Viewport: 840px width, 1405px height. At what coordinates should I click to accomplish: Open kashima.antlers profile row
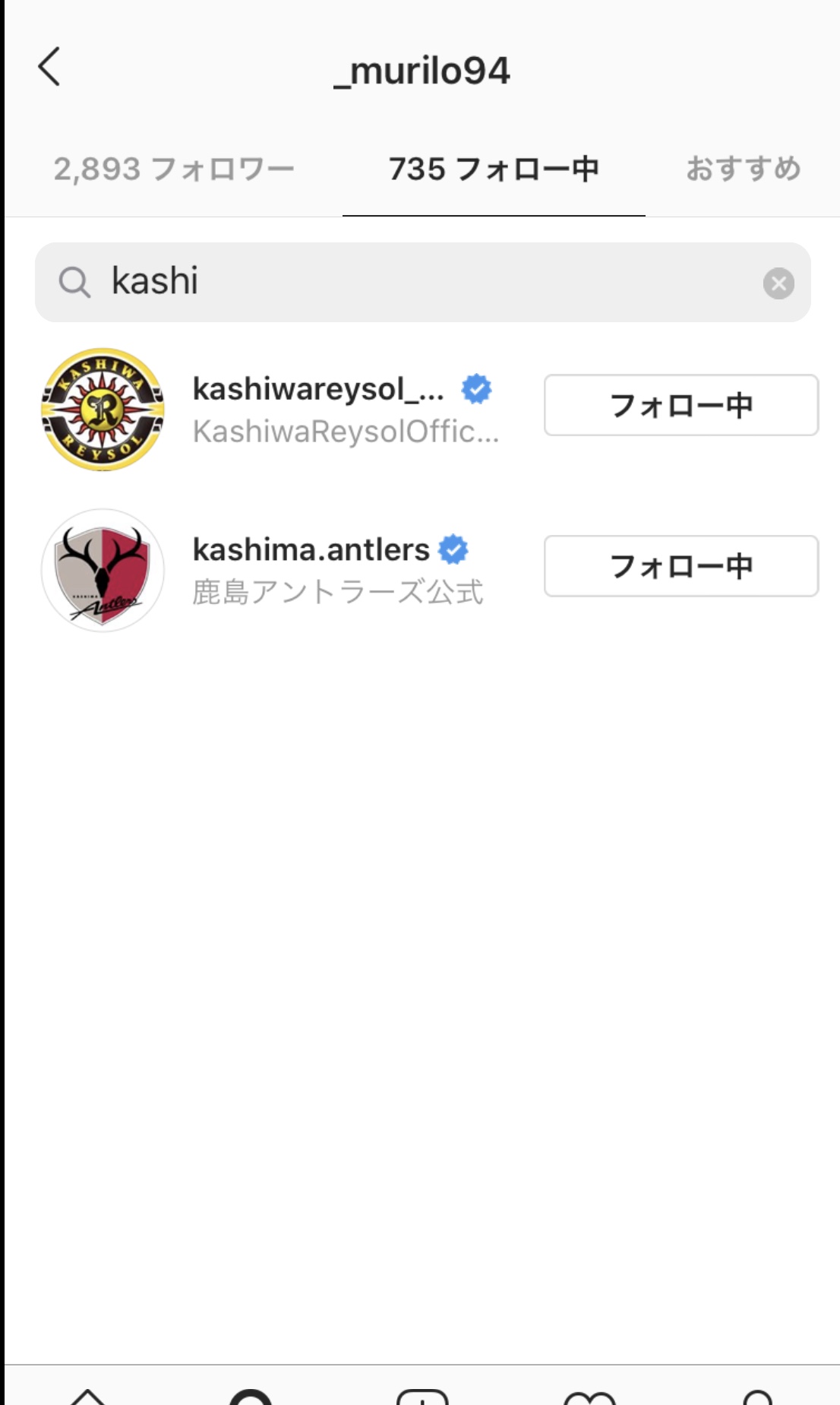tap(319, 570)
